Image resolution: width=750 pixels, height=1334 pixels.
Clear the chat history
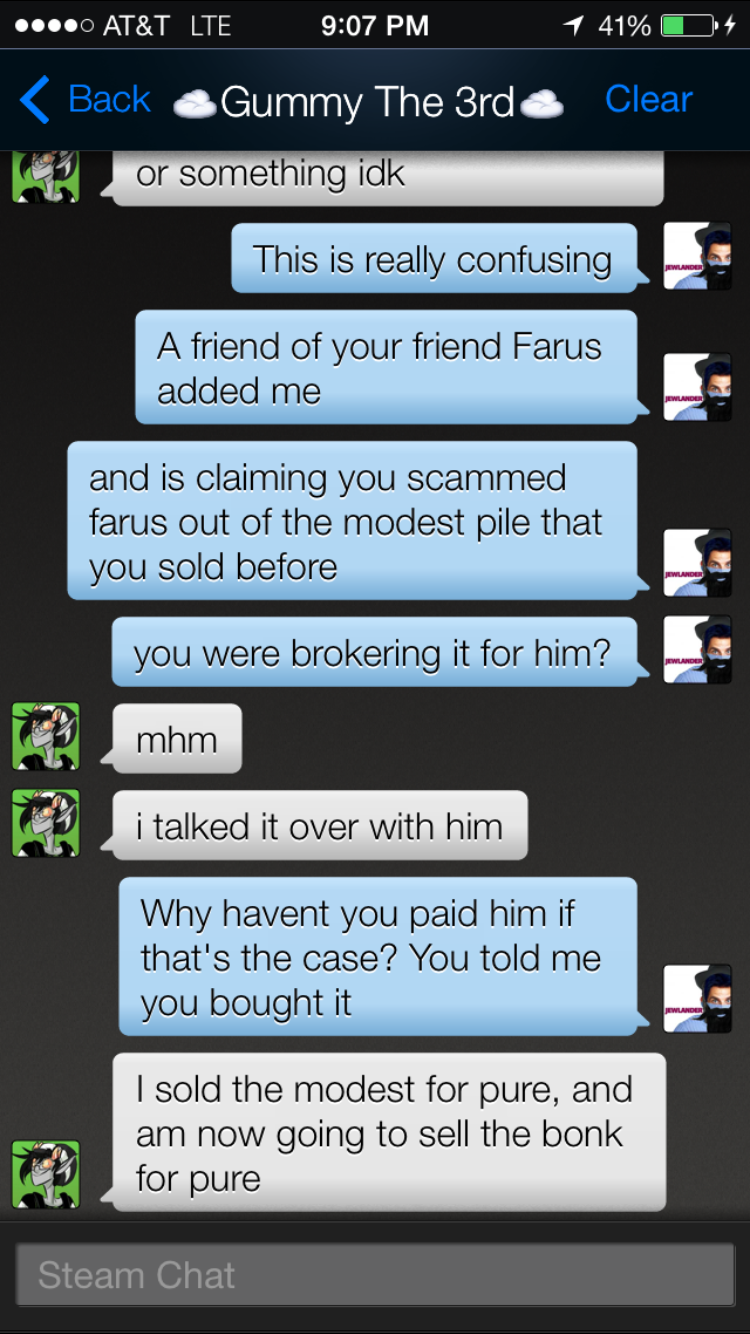pos(648,100)
